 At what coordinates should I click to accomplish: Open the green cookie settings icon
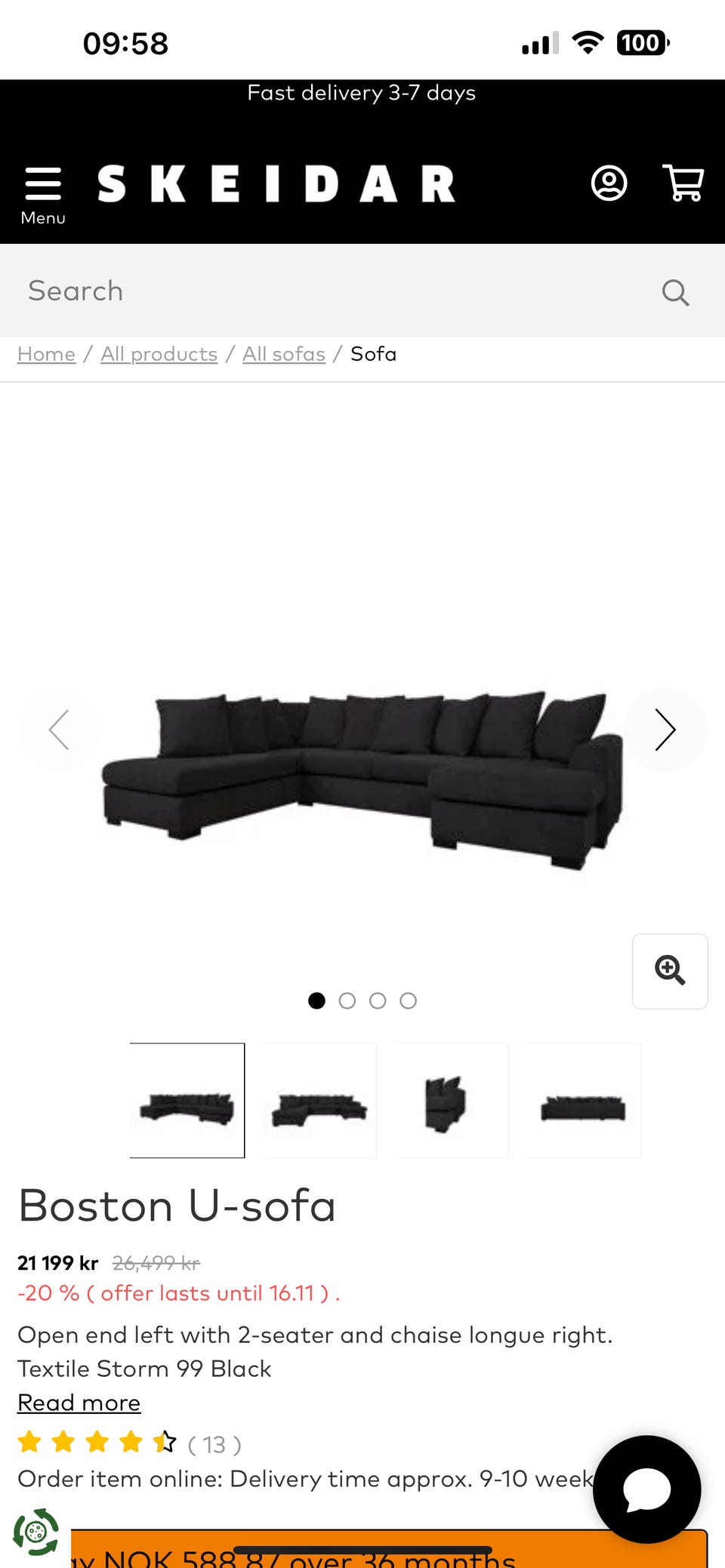[x=35, y=1532]
